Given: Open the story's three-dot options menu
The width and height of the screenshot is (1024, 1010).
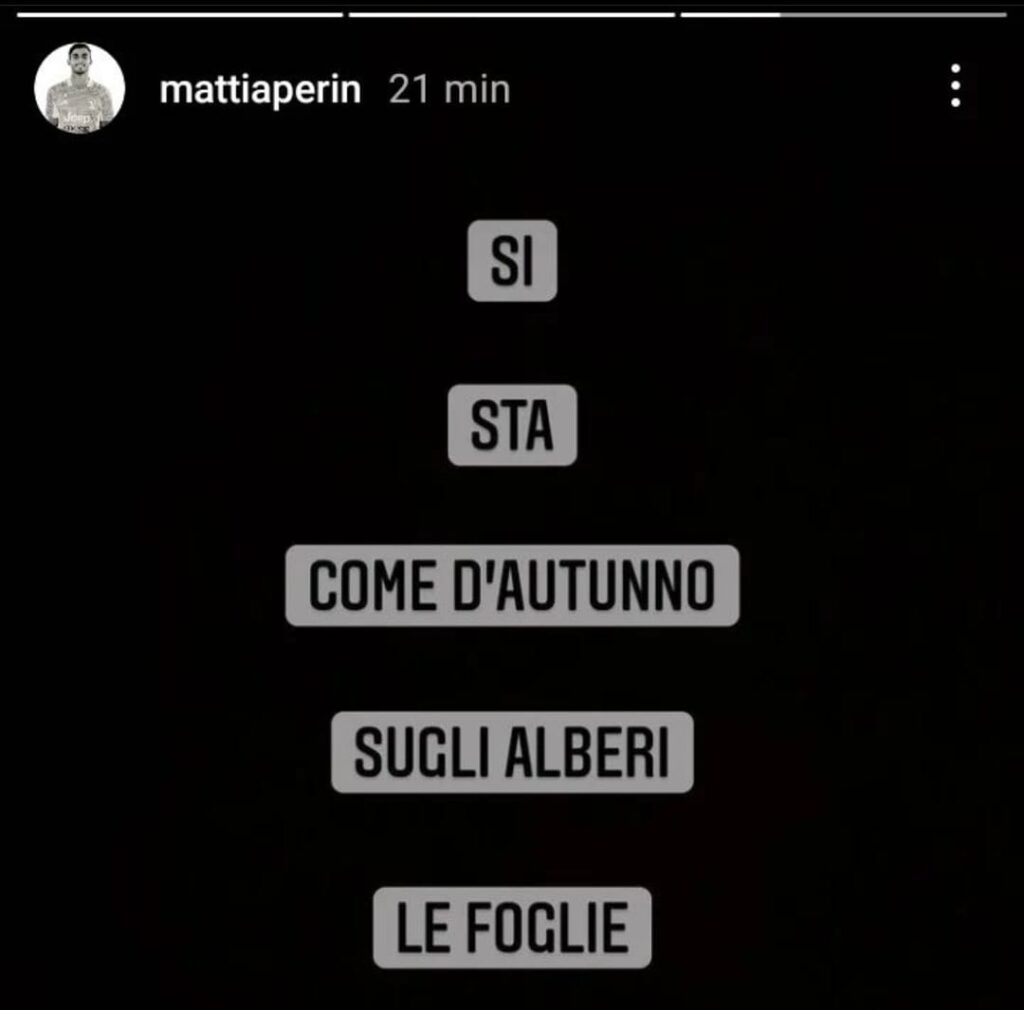Looking at the screenshot, I should [x=955, y=87].
